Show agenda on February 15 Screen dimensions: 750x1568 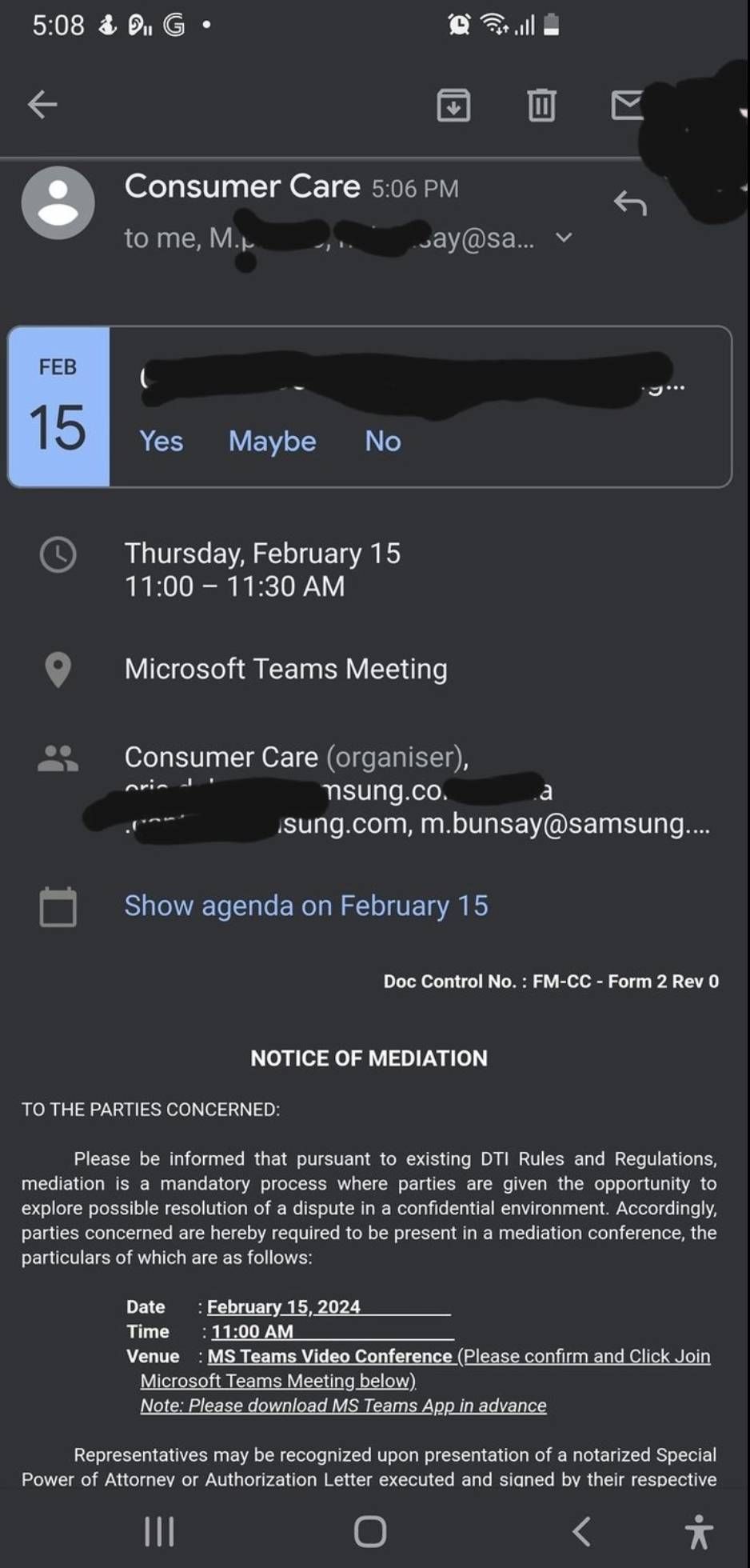pyautogui.click(x=305, y=906)
